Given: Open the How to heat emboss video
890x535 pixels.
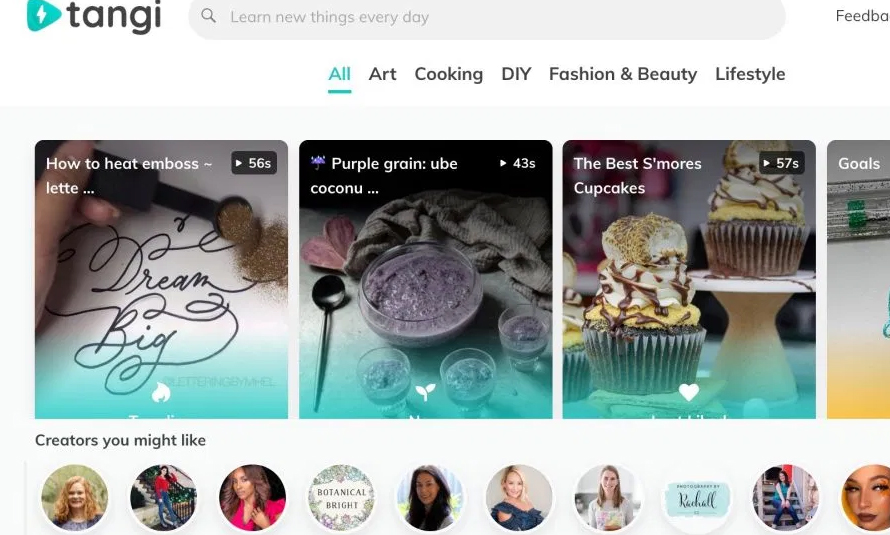Looking at the screenshot, I should click(161, 280).
